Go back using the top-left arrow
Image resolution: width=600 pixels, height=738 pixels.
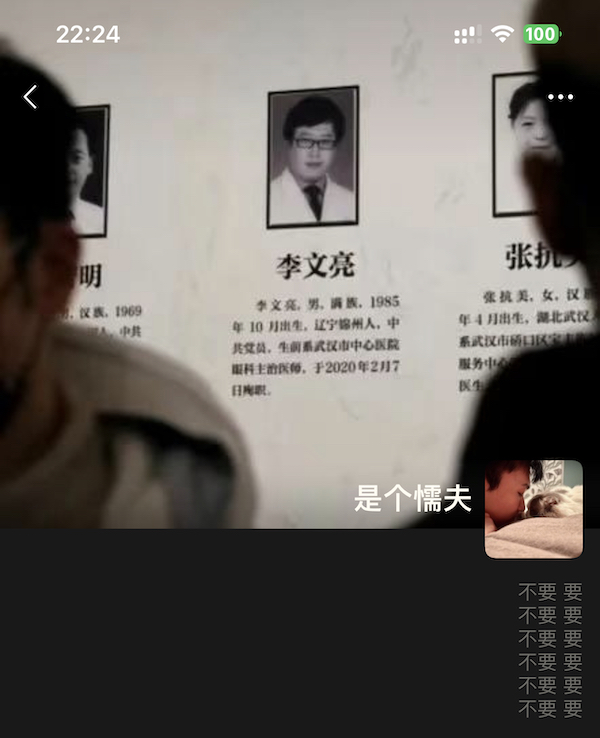(30, 97)
